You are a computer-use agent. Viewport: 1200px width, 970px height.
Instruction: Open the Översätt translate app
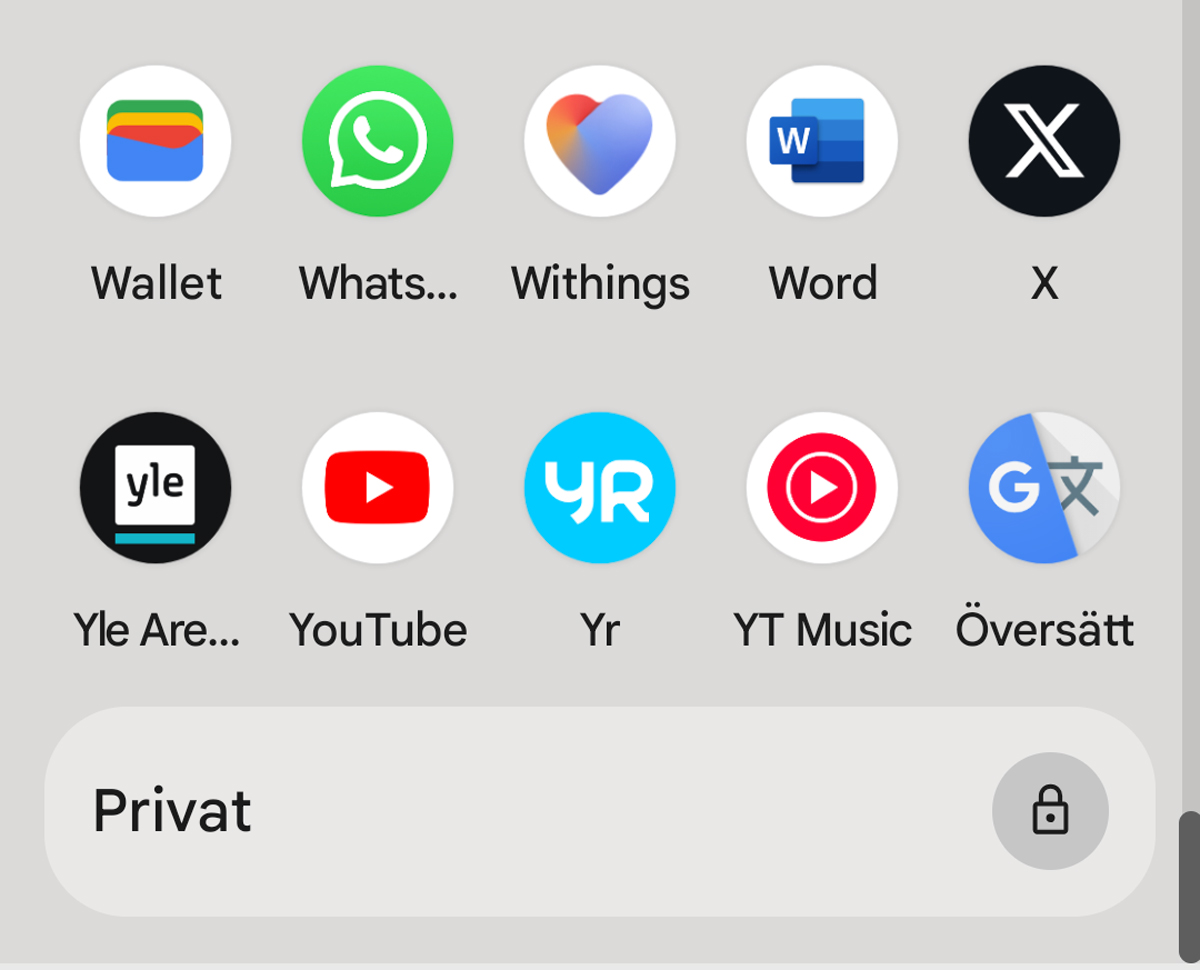click(x=1044, y=488)
